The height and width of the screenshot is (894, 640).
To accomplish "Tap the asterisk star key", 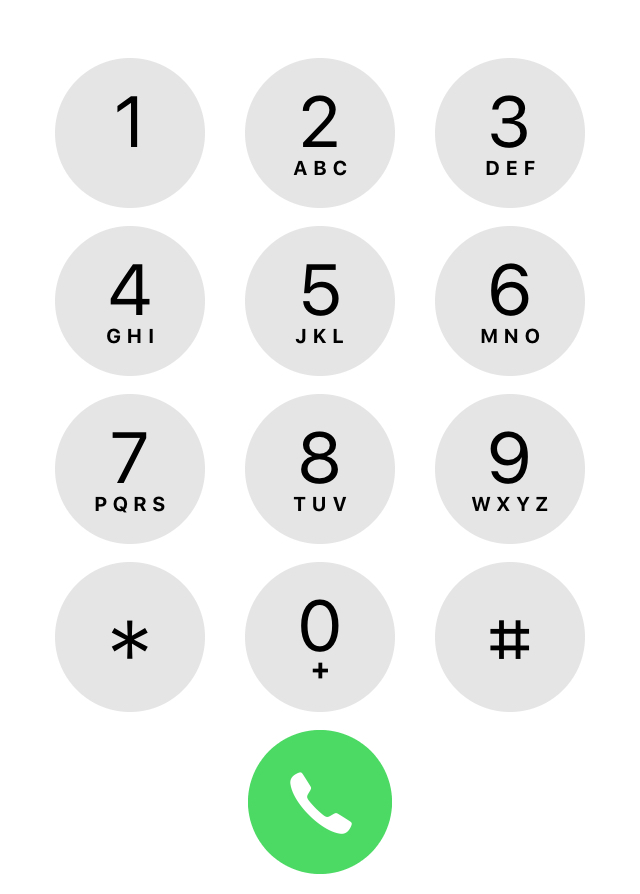I will tap(130, 637).
